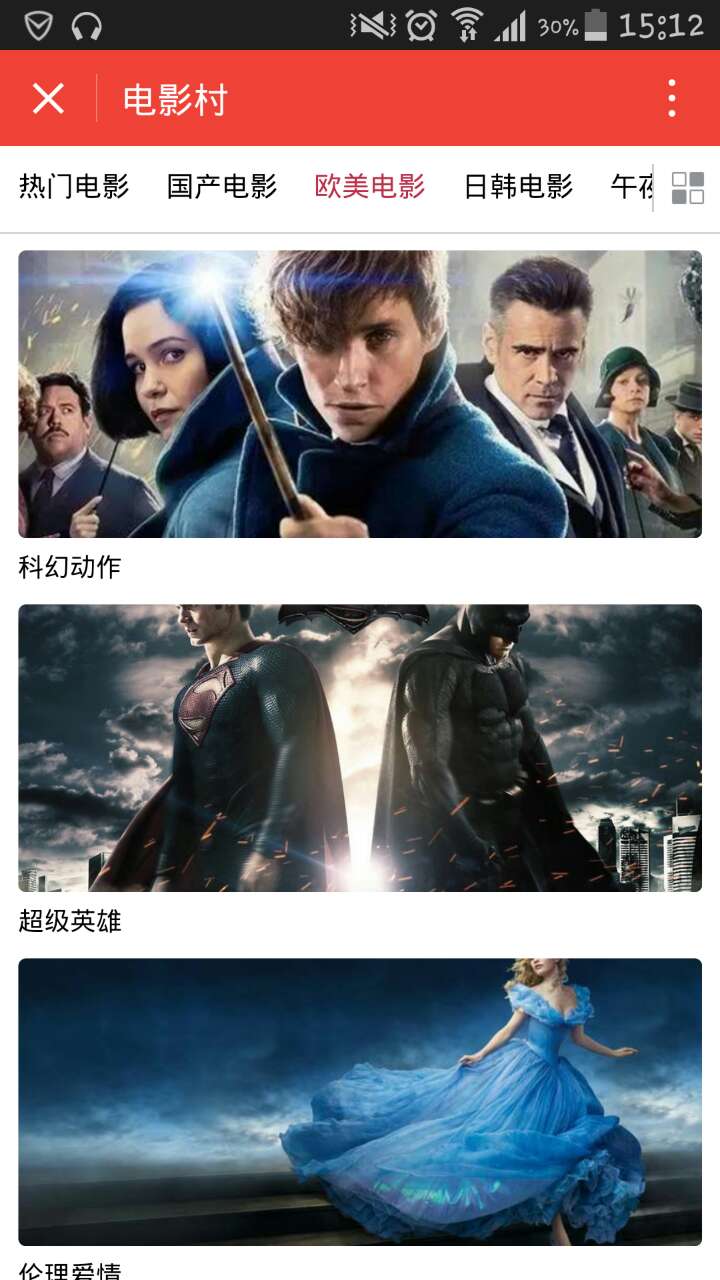720x1280 pixels.
Task: View the 超级英雄 movie category
Action: (x=360, y=748)
